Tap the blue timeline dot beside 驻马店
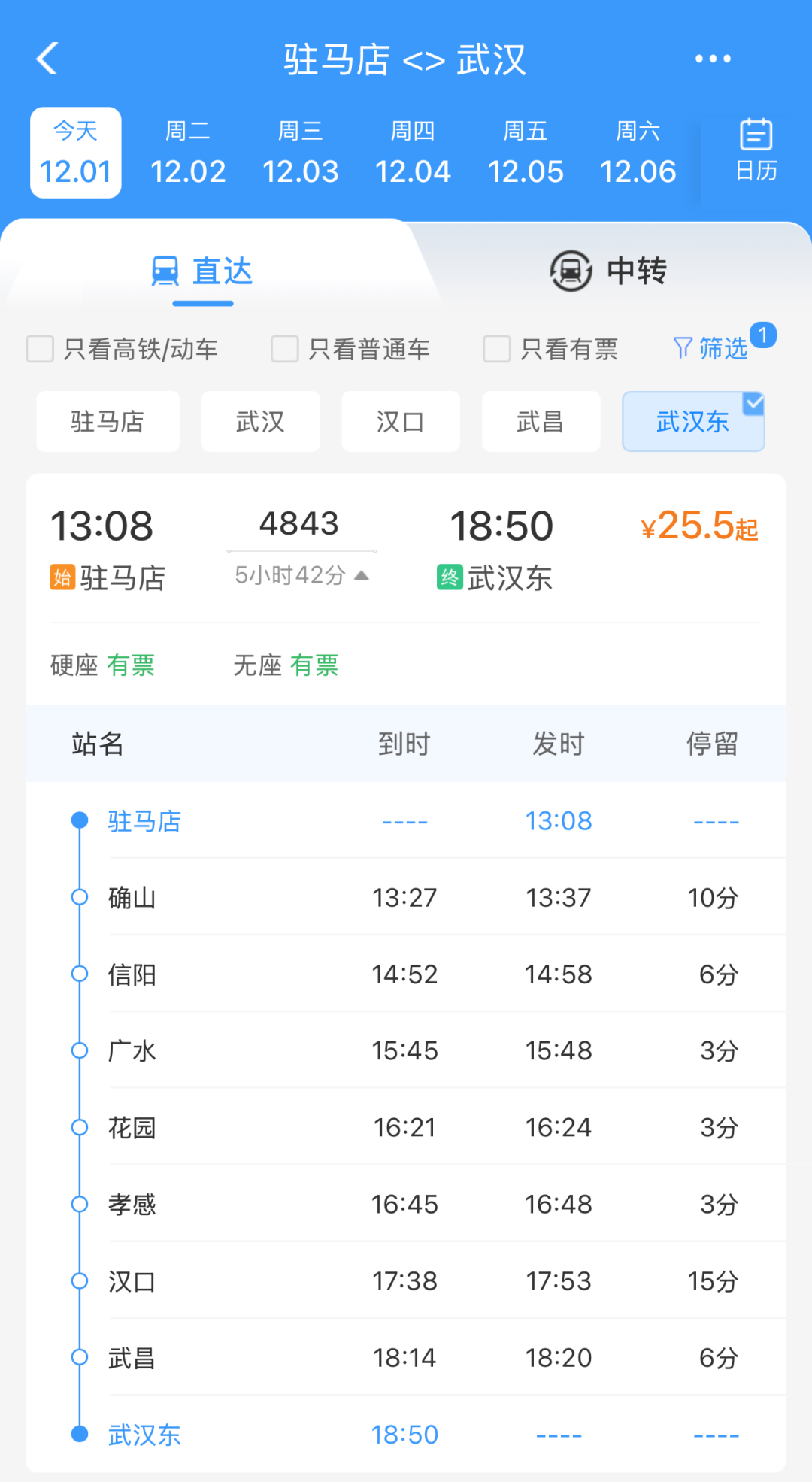812x1482 pixels. click(x=79, y=821)
